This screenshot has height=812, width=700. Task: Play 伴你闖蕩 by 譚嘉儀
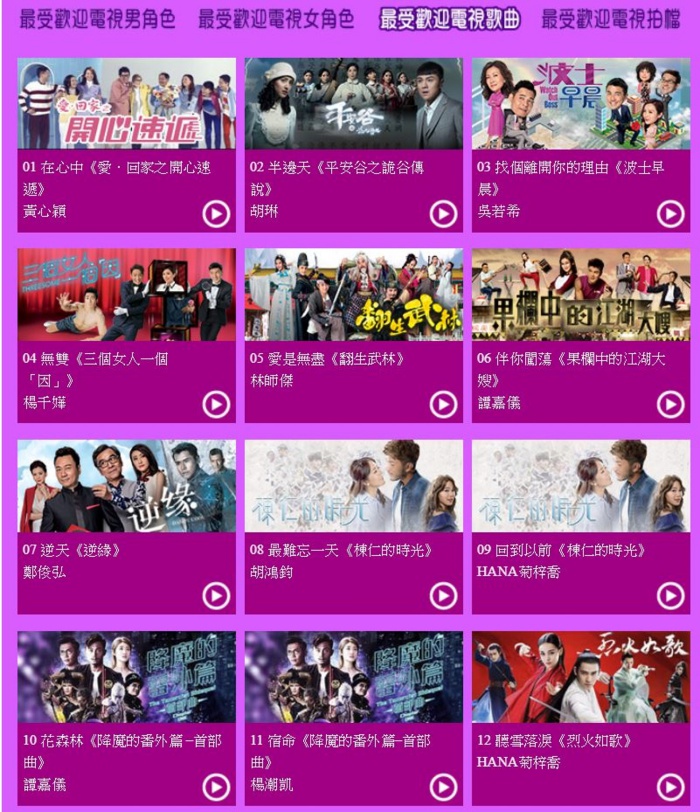tap(670, 404)
